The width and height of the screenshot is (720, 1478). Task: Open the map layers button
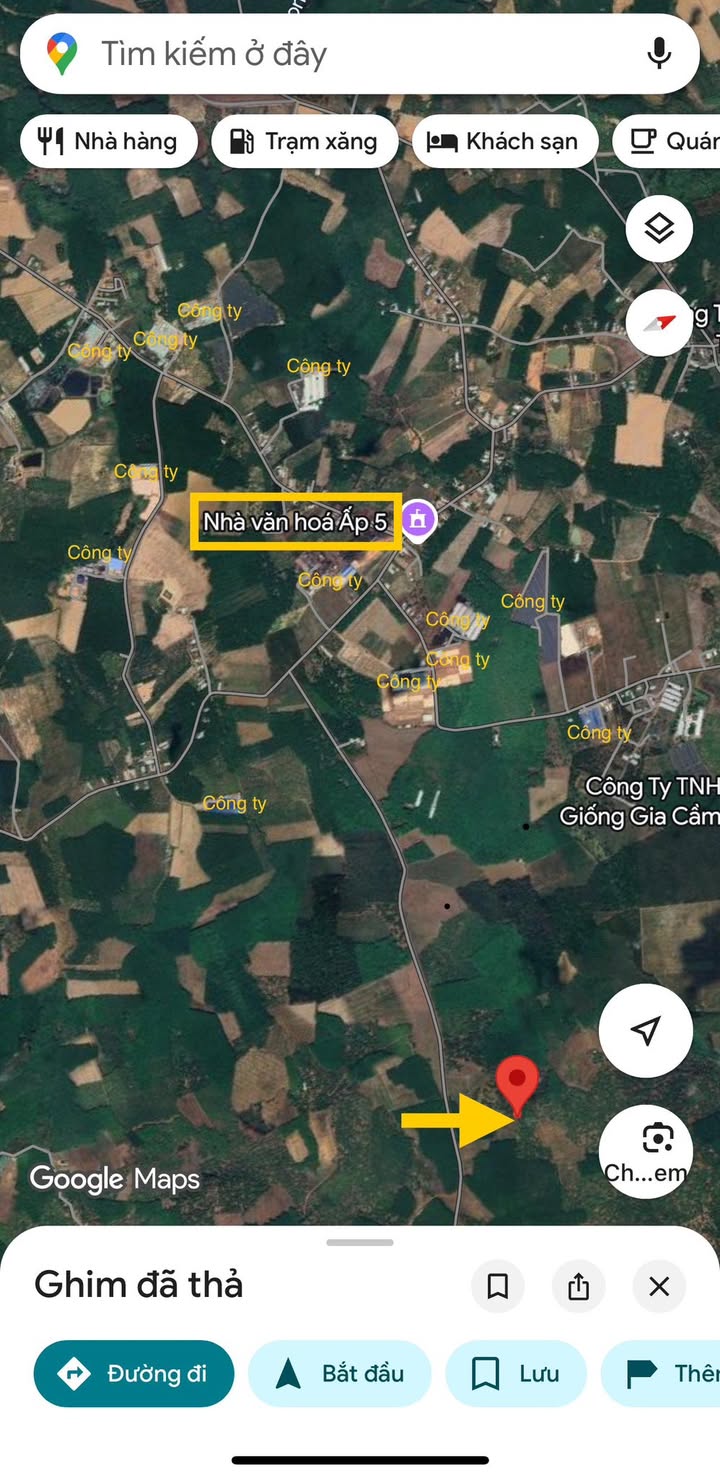(659, 229)
